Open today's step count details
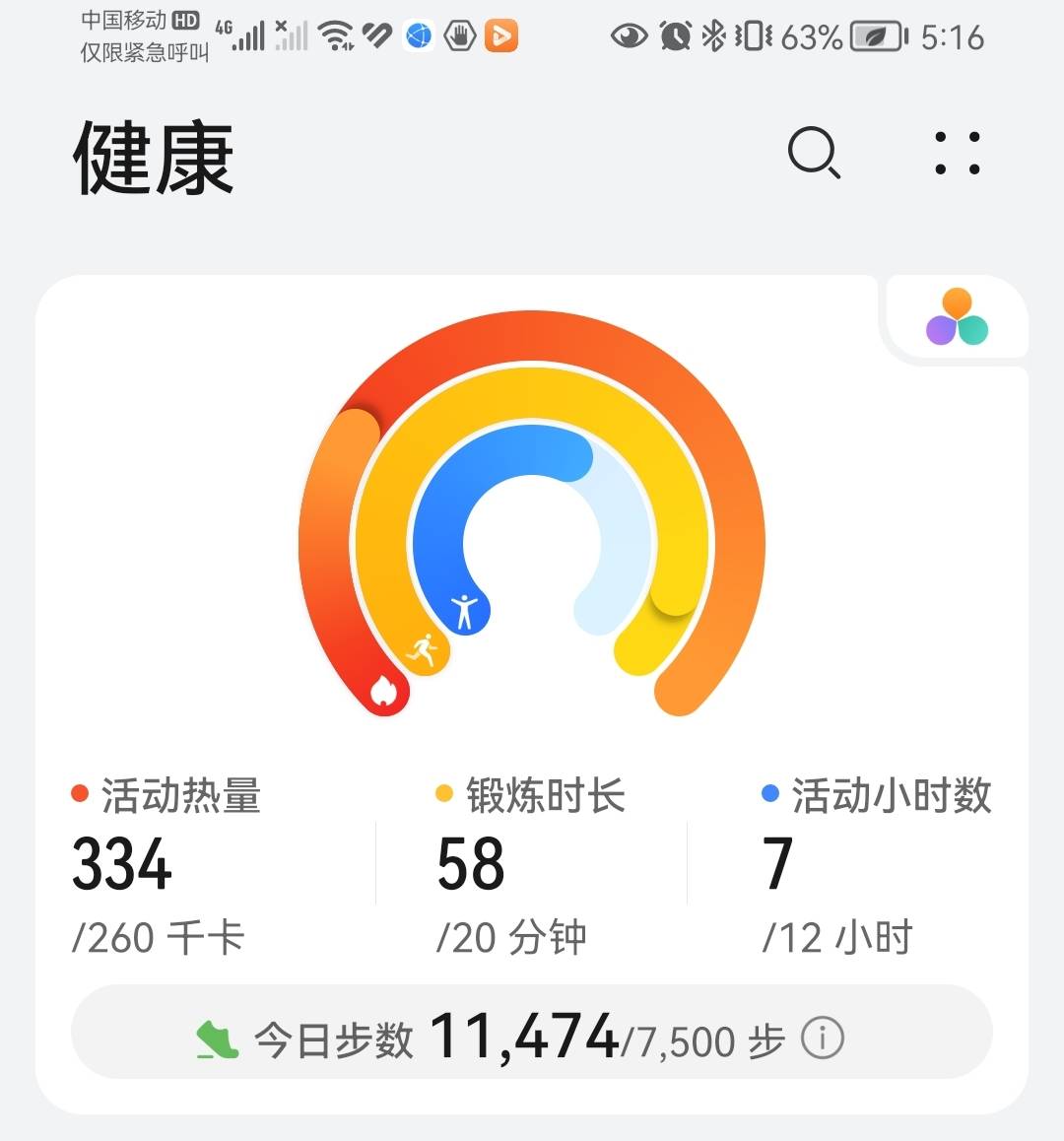Image resolution: width=1064 pixels, height=1141 pixels. [532, 1036]
